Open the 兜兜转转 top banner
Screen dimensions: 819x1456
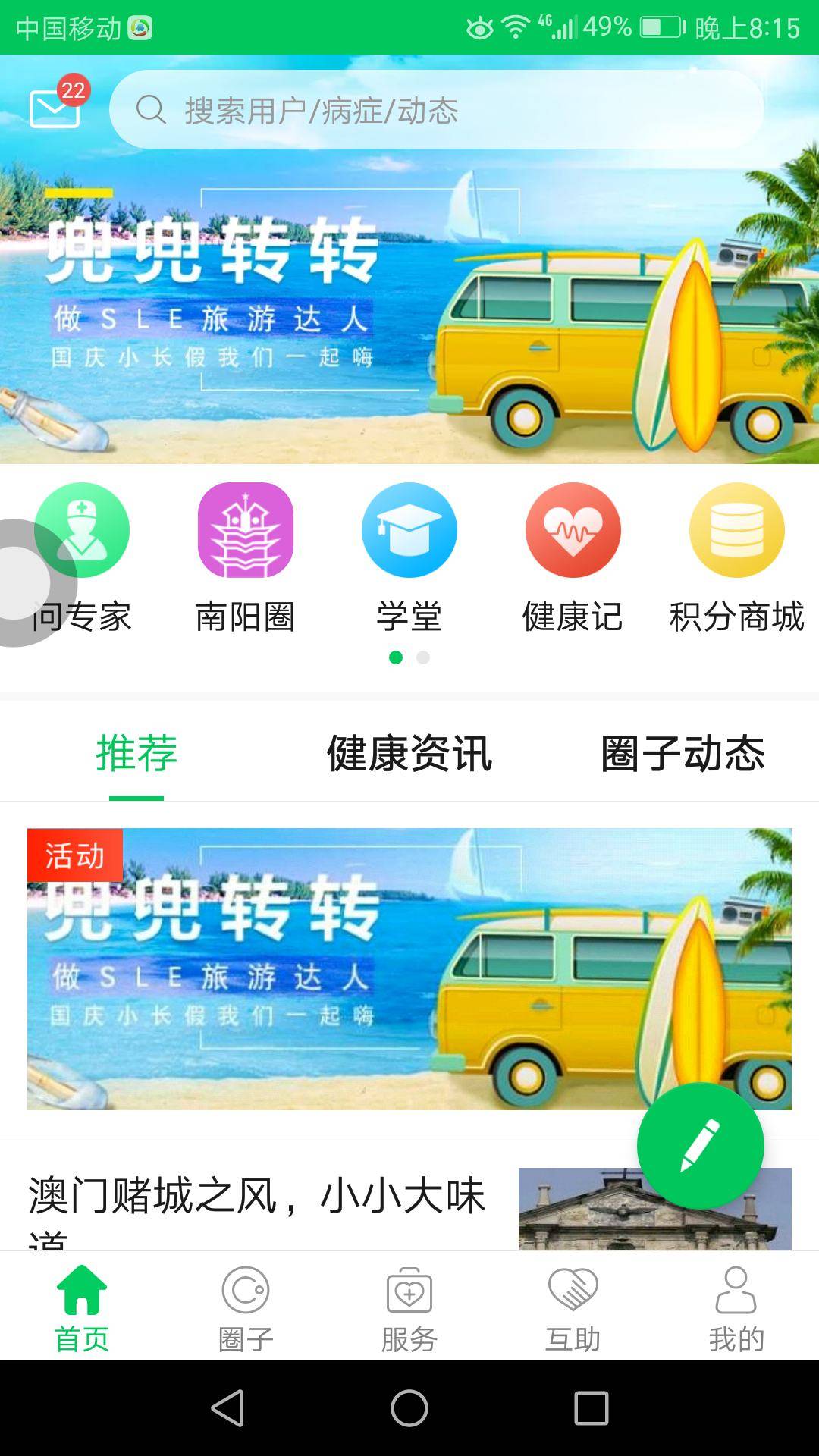pos(409,303)
